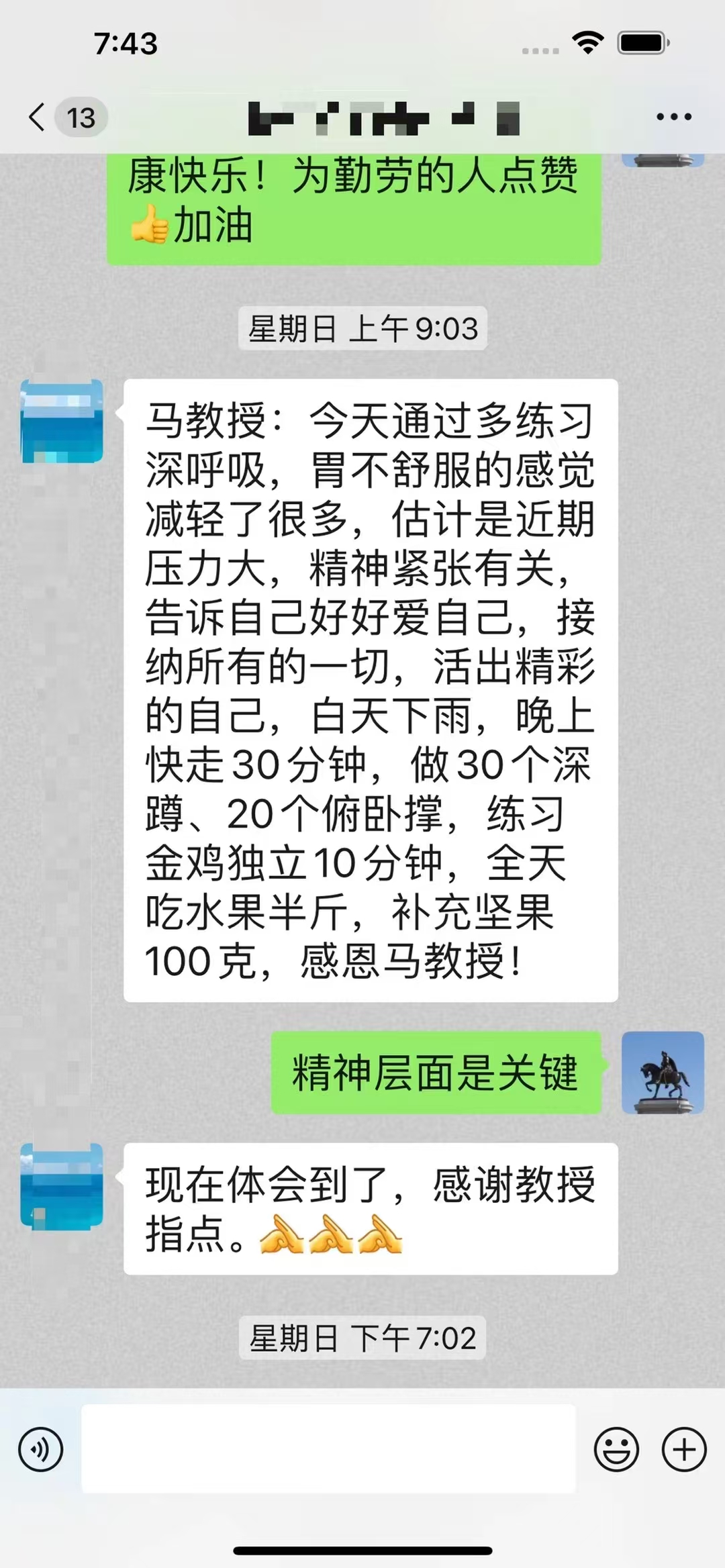Open the plus attachment menu
This screenshot has width=725, height=1568.
(x=684, y=1449)
